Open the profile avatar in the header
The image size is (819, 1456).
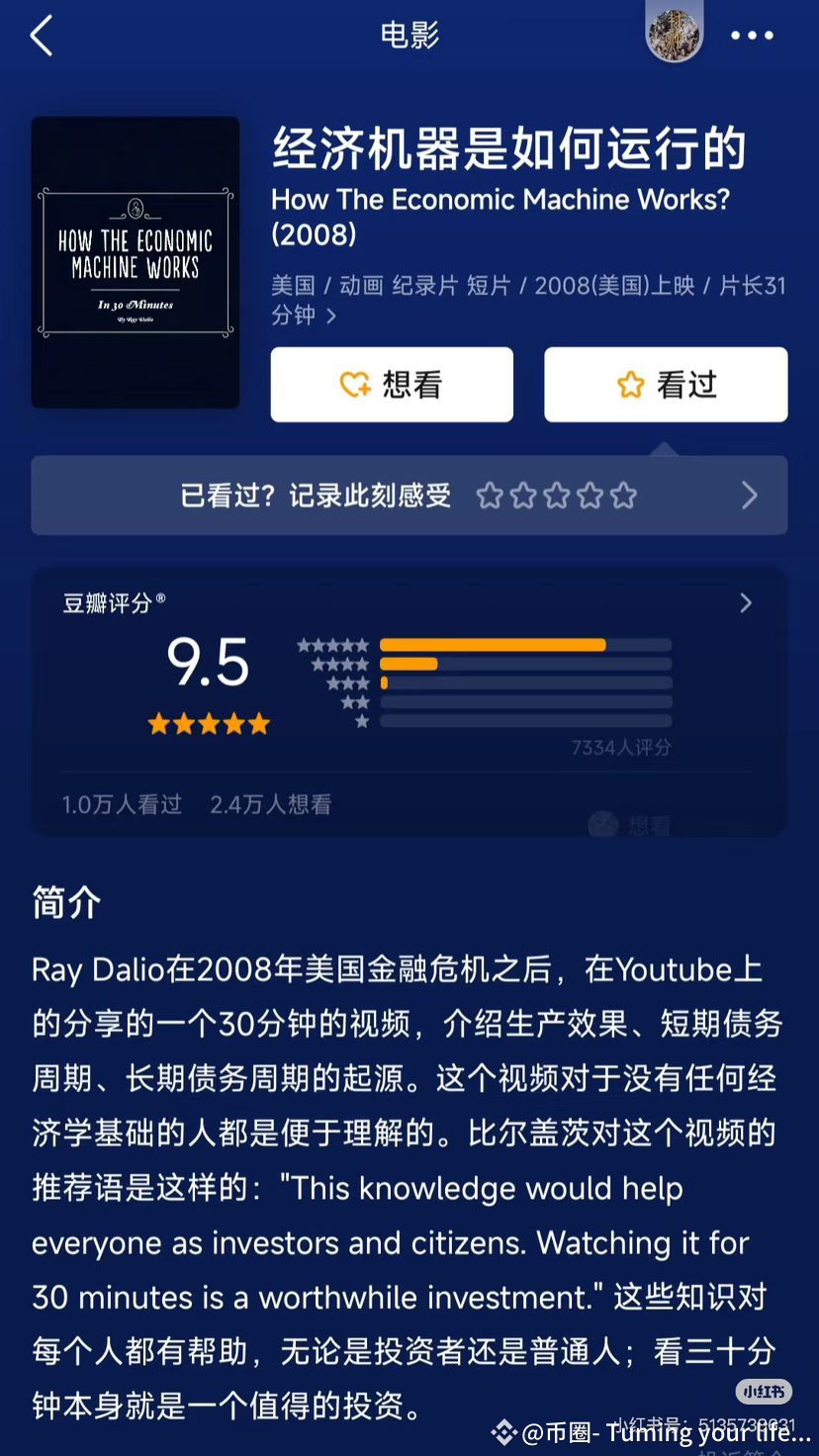[x=674, y=33]
